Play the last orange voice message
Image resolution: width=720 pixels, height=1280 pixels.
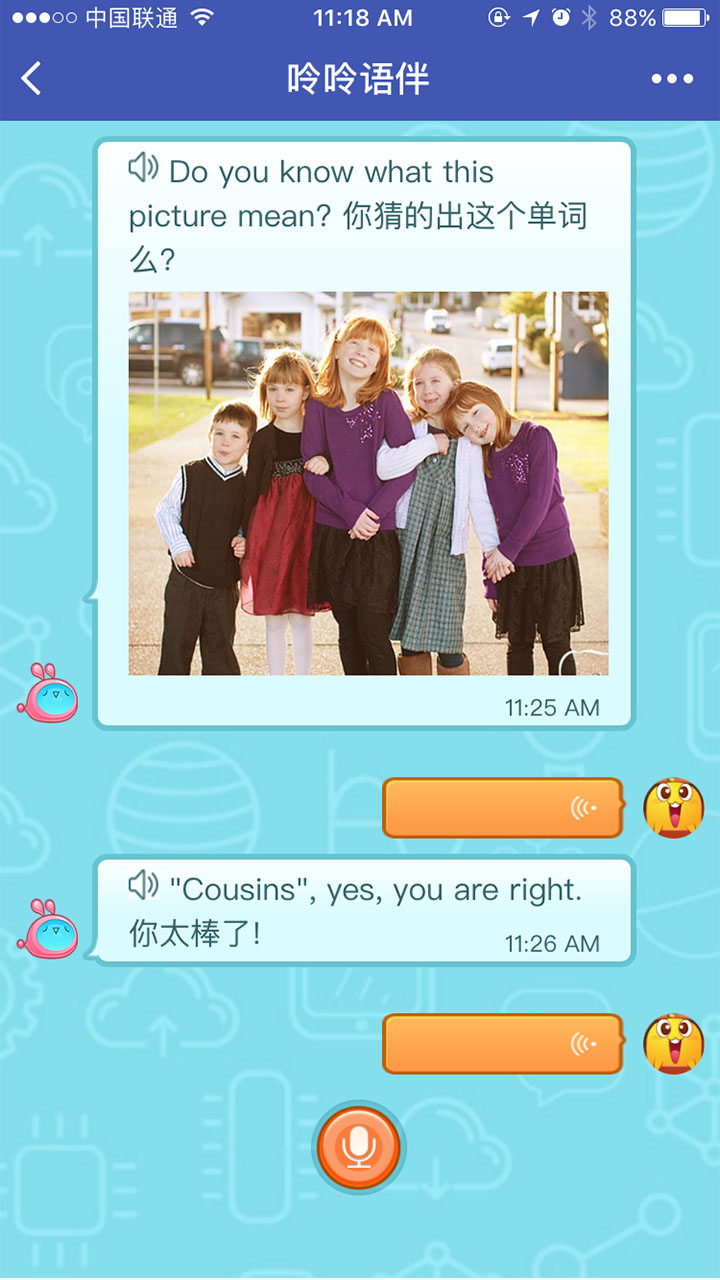click(x=502, y=1044)
